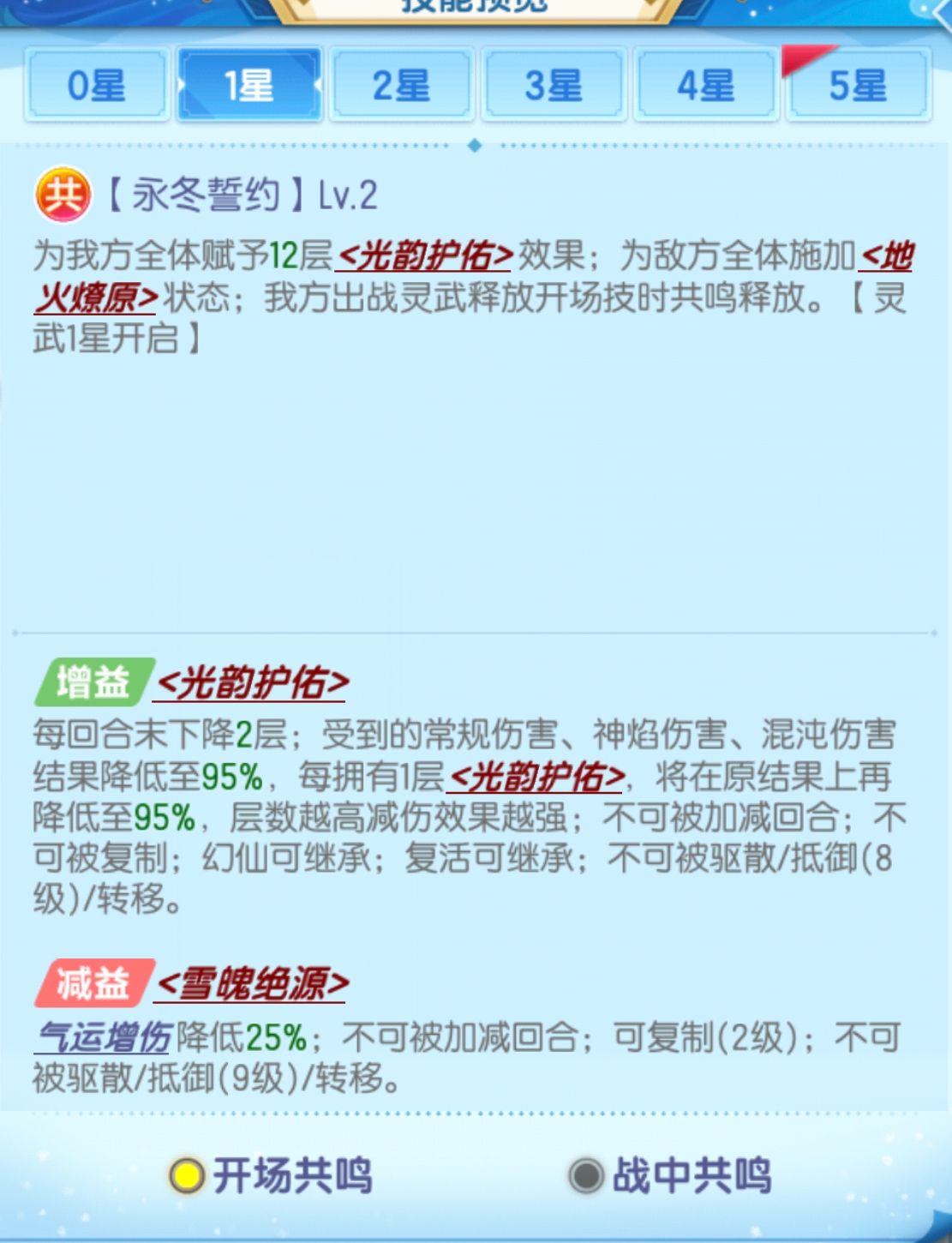The width and height of the screenshot is (952, 1243).
Task: Tap the 光韵护佑 link in skill description
Action: point(426,255)
